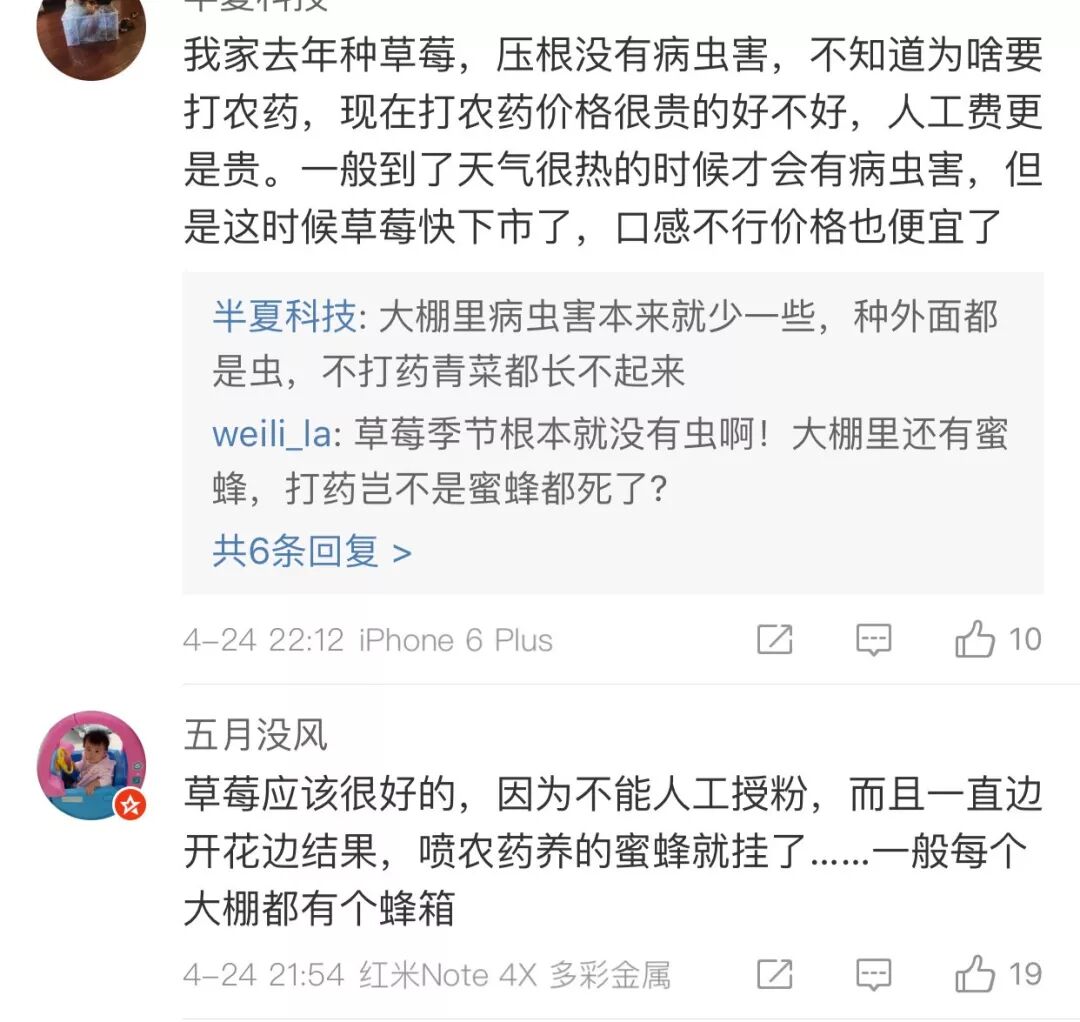Expand all 6 replies link
The image size is (1080, 1022).
[x=311, y=551]
